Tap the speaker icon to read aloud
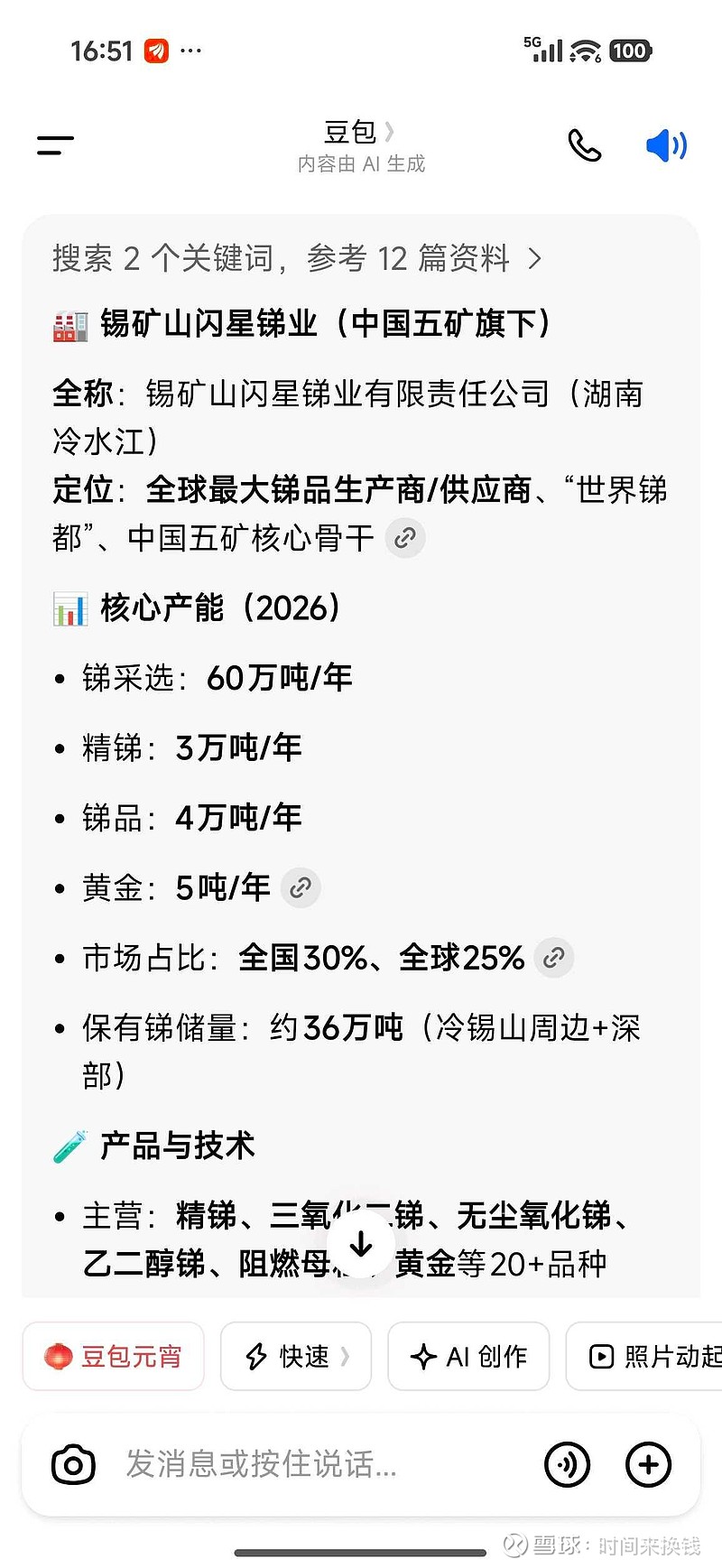This screenshot has width=722, height=1568. click(665, 146)
